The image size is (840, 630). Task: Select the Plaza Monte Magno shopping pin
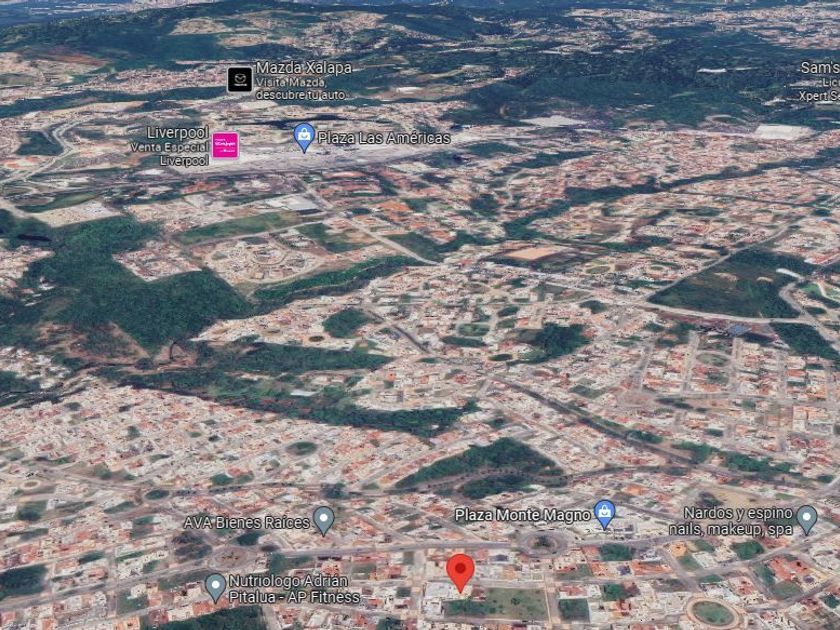pos(604,513)
